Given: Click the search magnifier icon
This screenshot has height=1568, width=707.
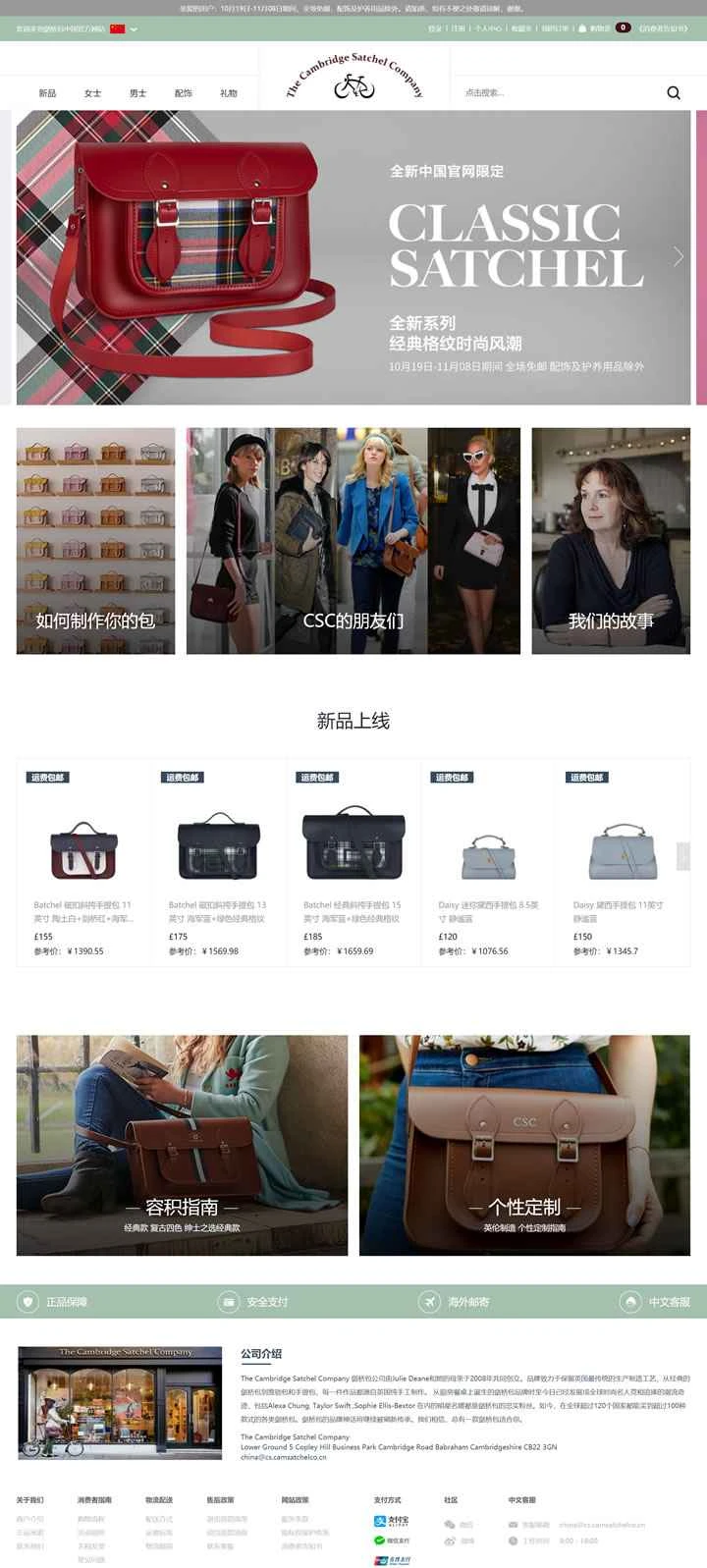Looking at the screenshot, I should pyautogui.click(x=673, y=92).
